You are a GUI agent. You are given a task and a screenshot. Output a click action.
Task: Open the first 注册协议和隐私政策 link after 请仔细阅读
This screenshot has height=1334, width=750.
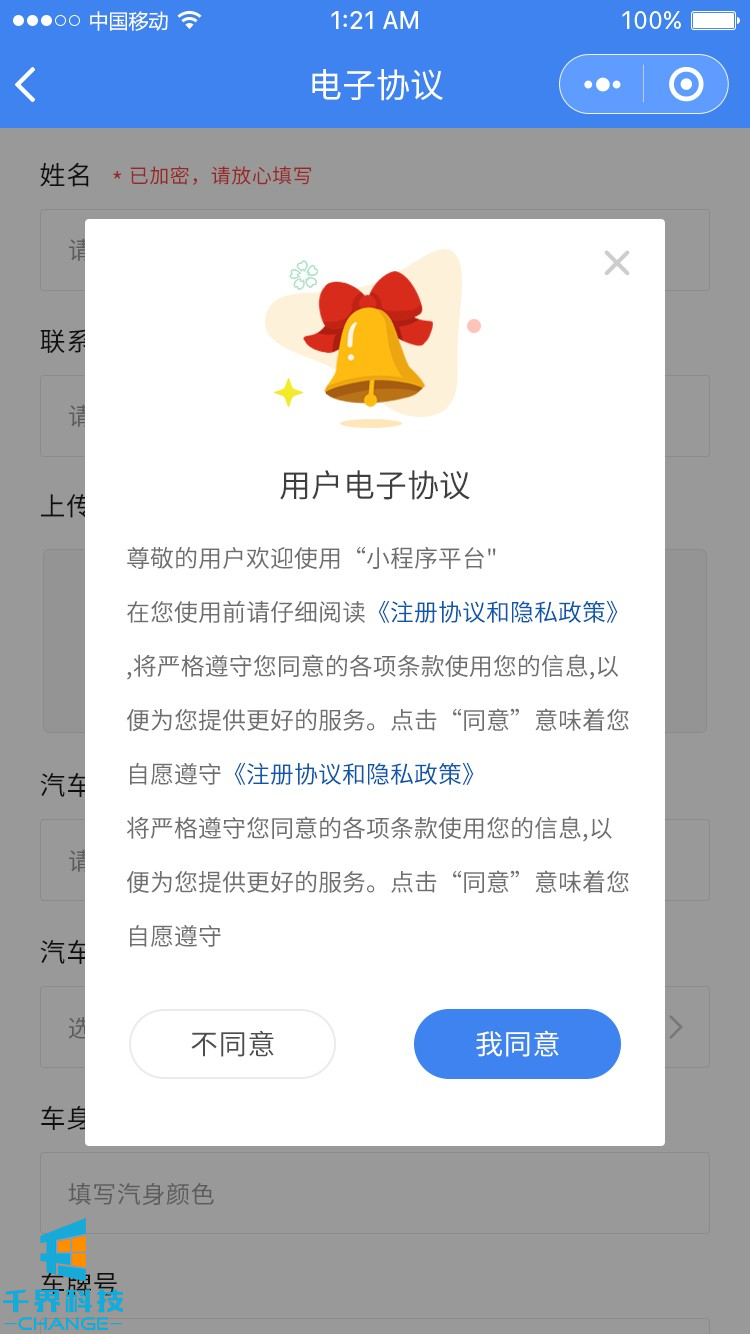click(497, 612)
